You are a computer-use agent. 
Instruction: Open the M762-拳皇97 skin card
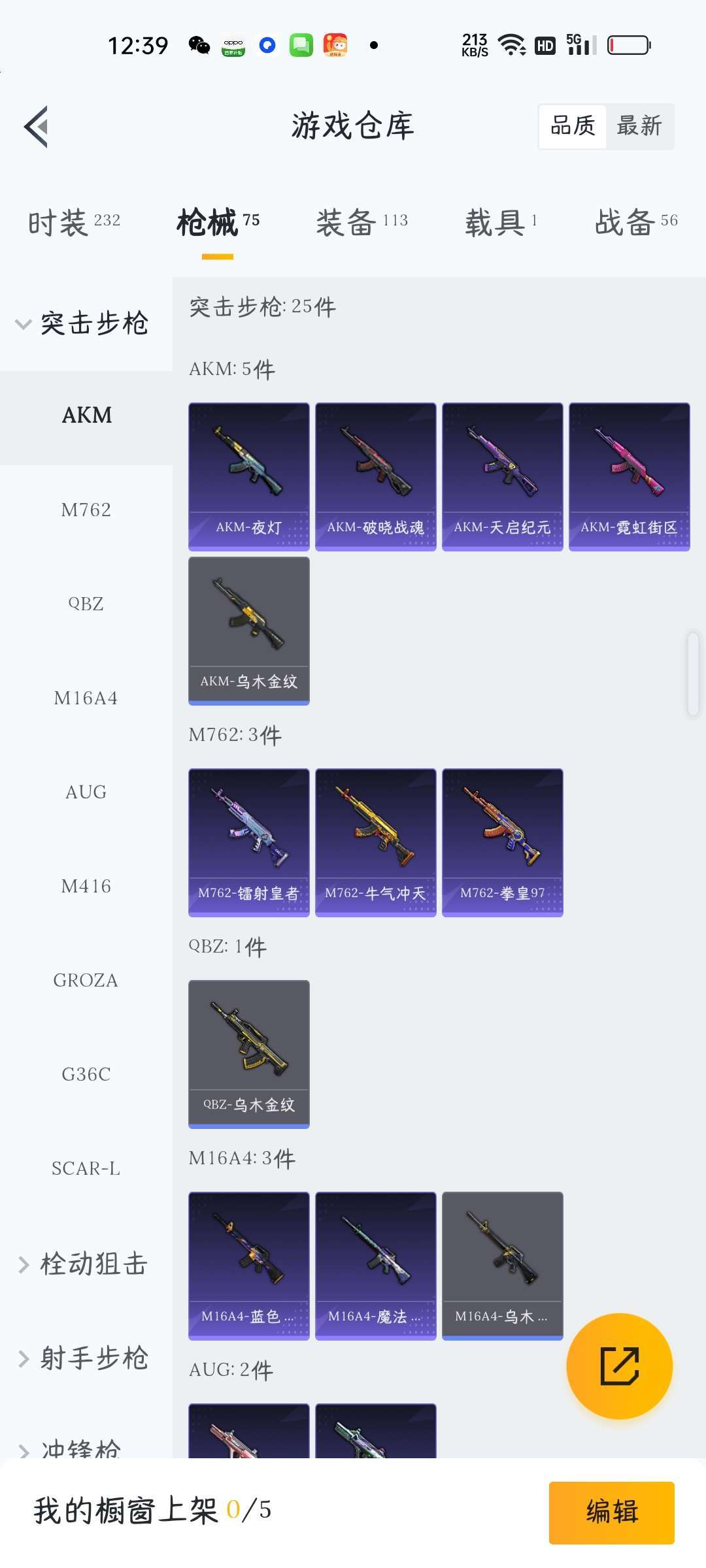point(502,842)
